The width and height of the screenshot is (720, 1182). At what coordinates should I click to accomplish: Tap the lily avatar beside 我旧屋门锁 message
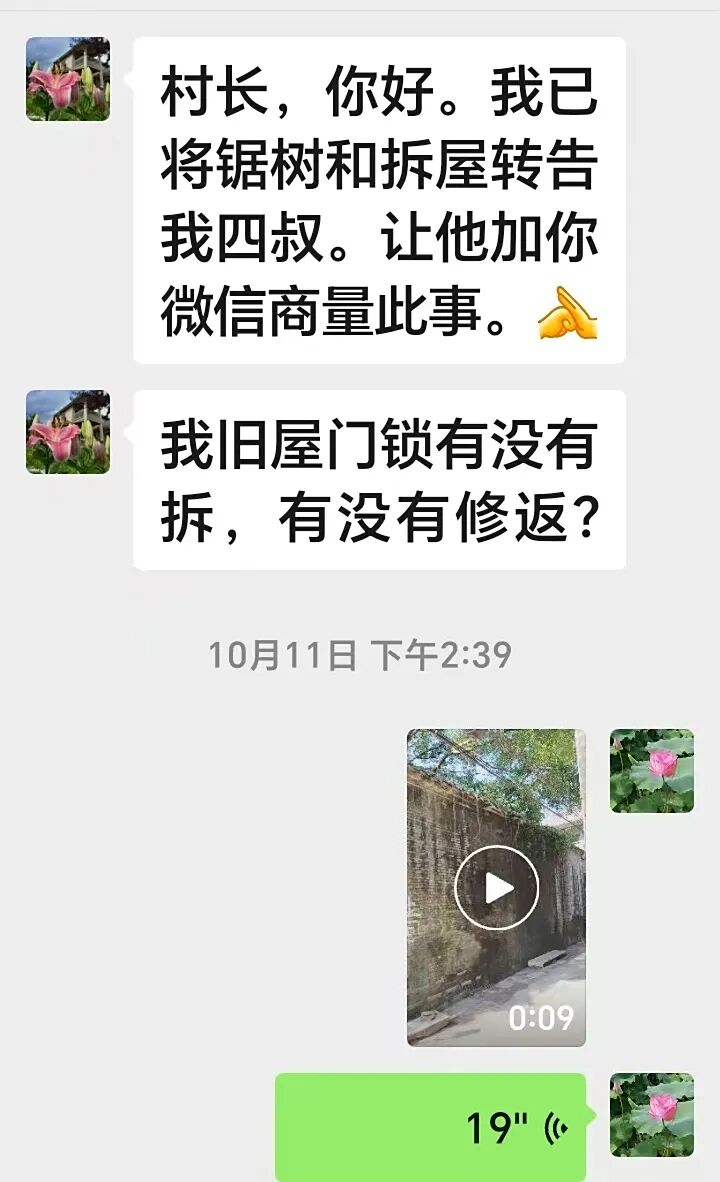click(68, 432)
